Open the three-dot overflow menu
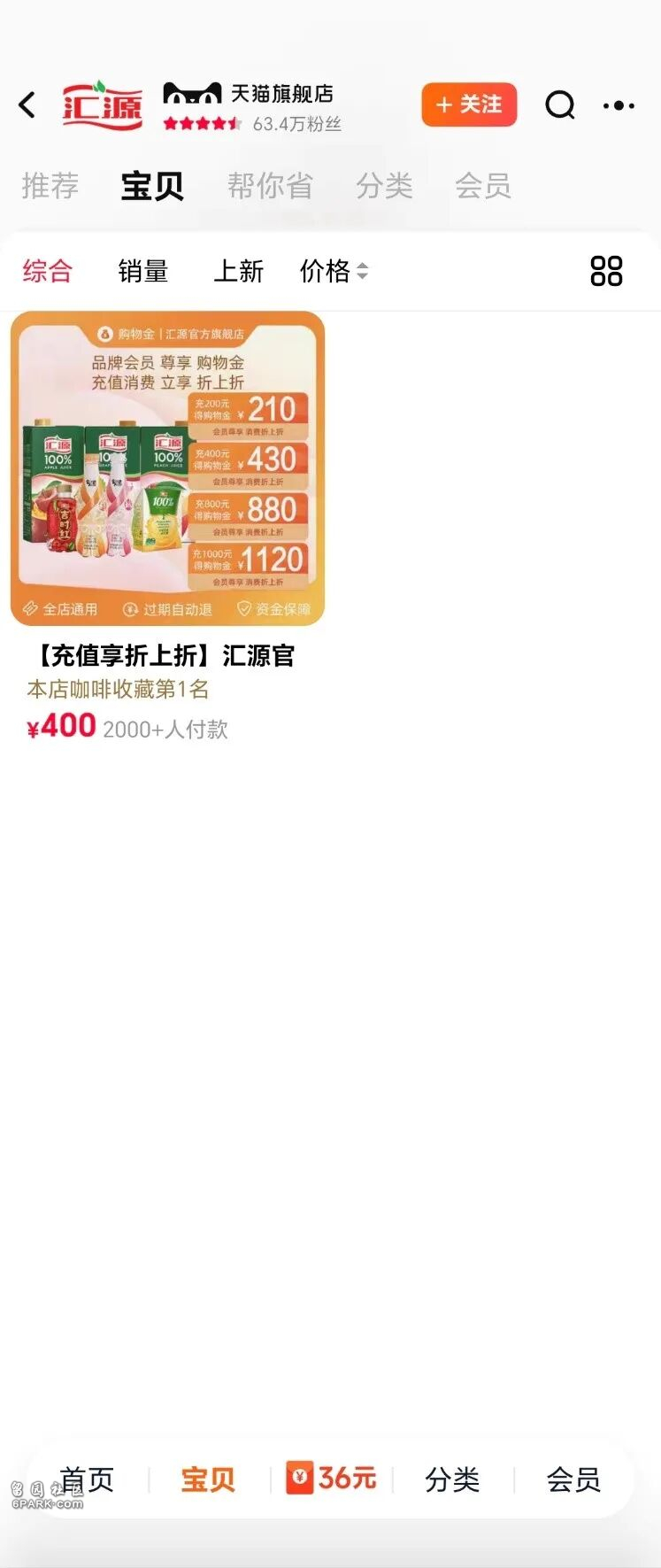 point(619,105)
